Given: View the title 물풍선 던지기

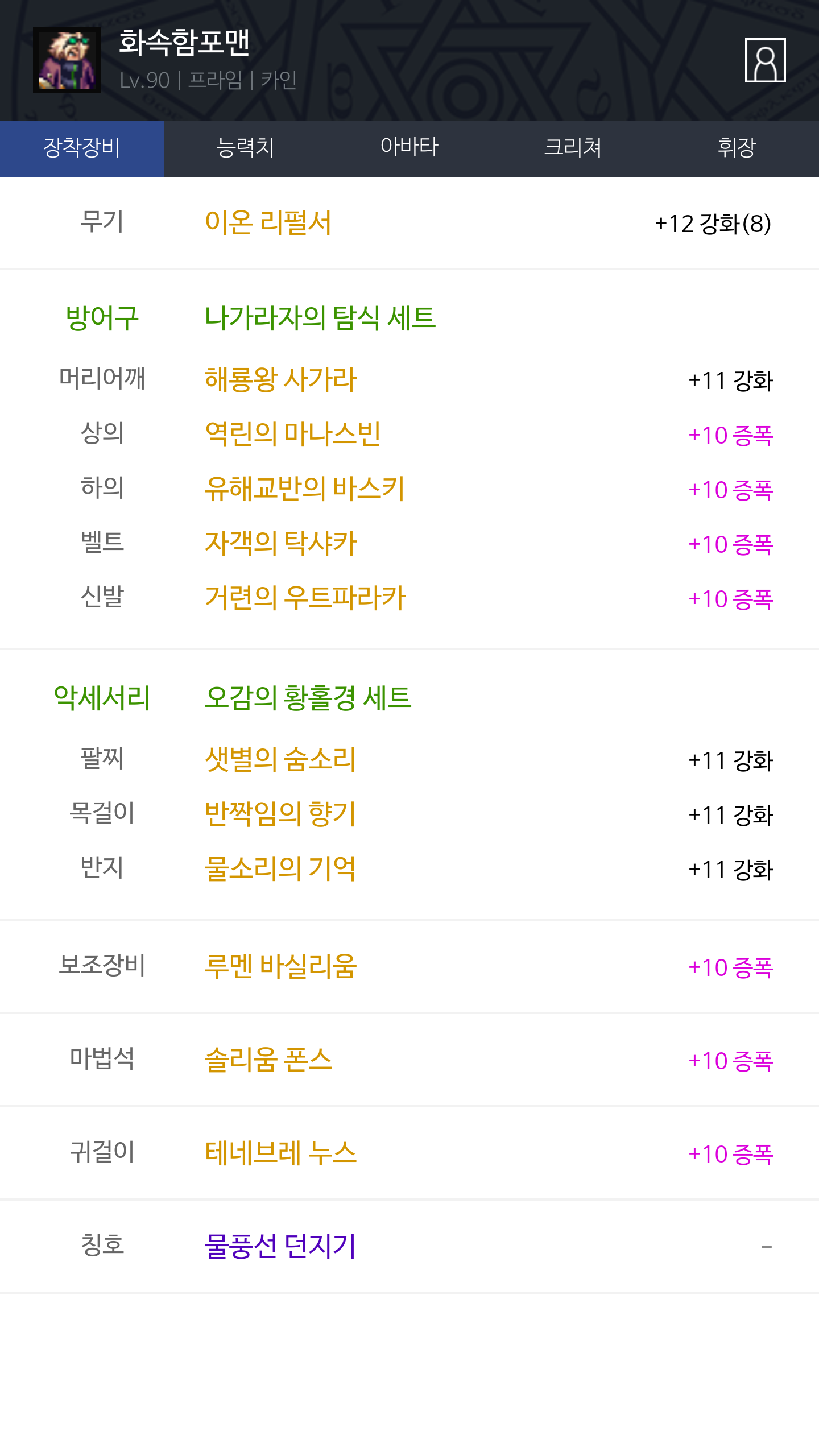Looking at the screenshot, I should [280, 1246].
